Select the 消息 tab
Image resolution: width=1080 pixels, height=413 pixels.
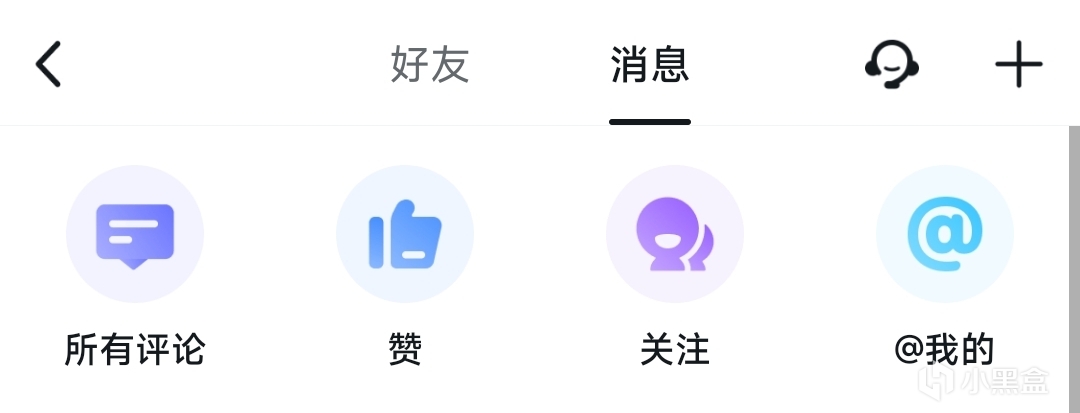[x=650, y=66]
